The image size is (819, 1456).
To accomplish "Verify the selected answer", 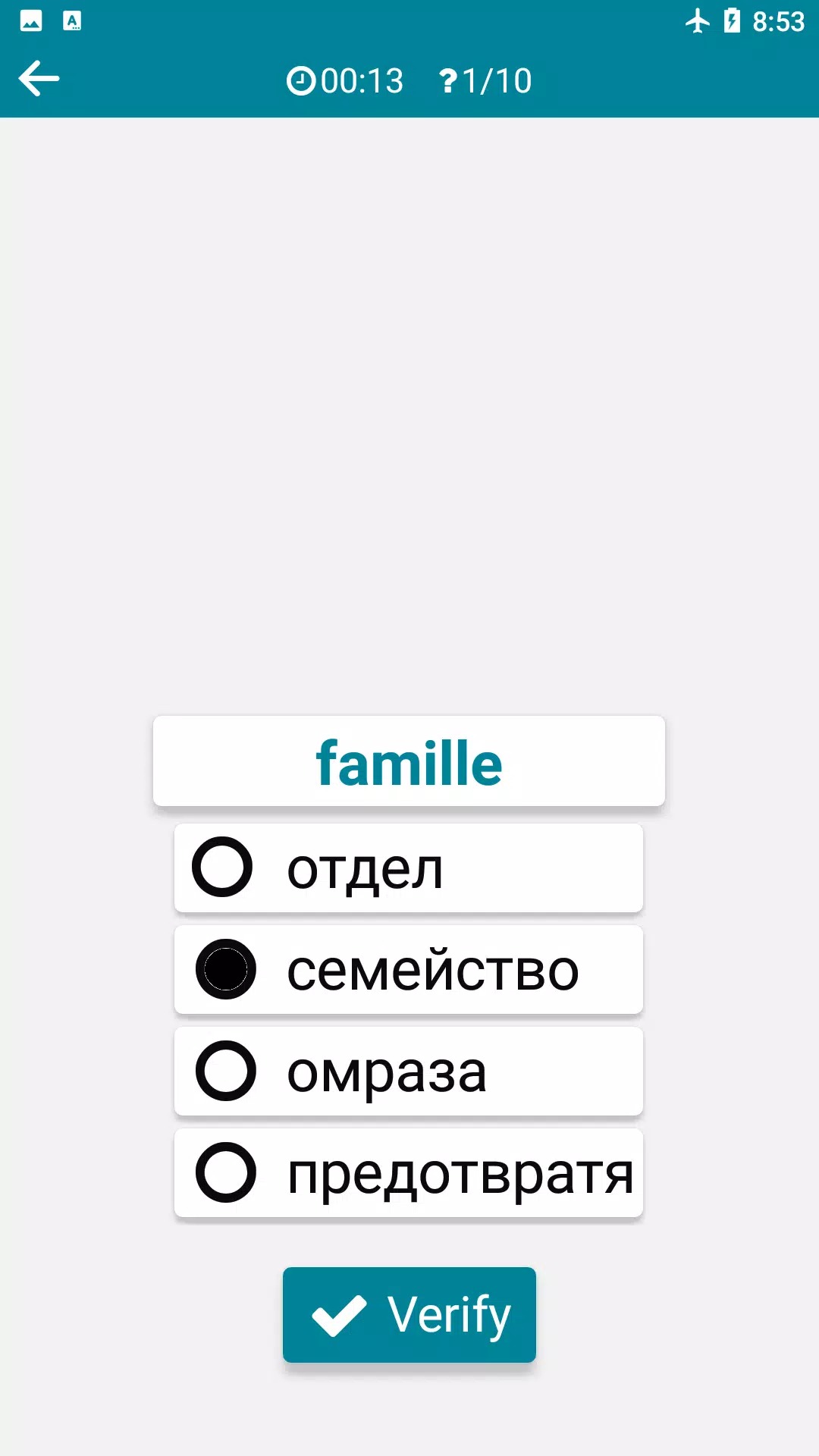I will coord(409,1314).
